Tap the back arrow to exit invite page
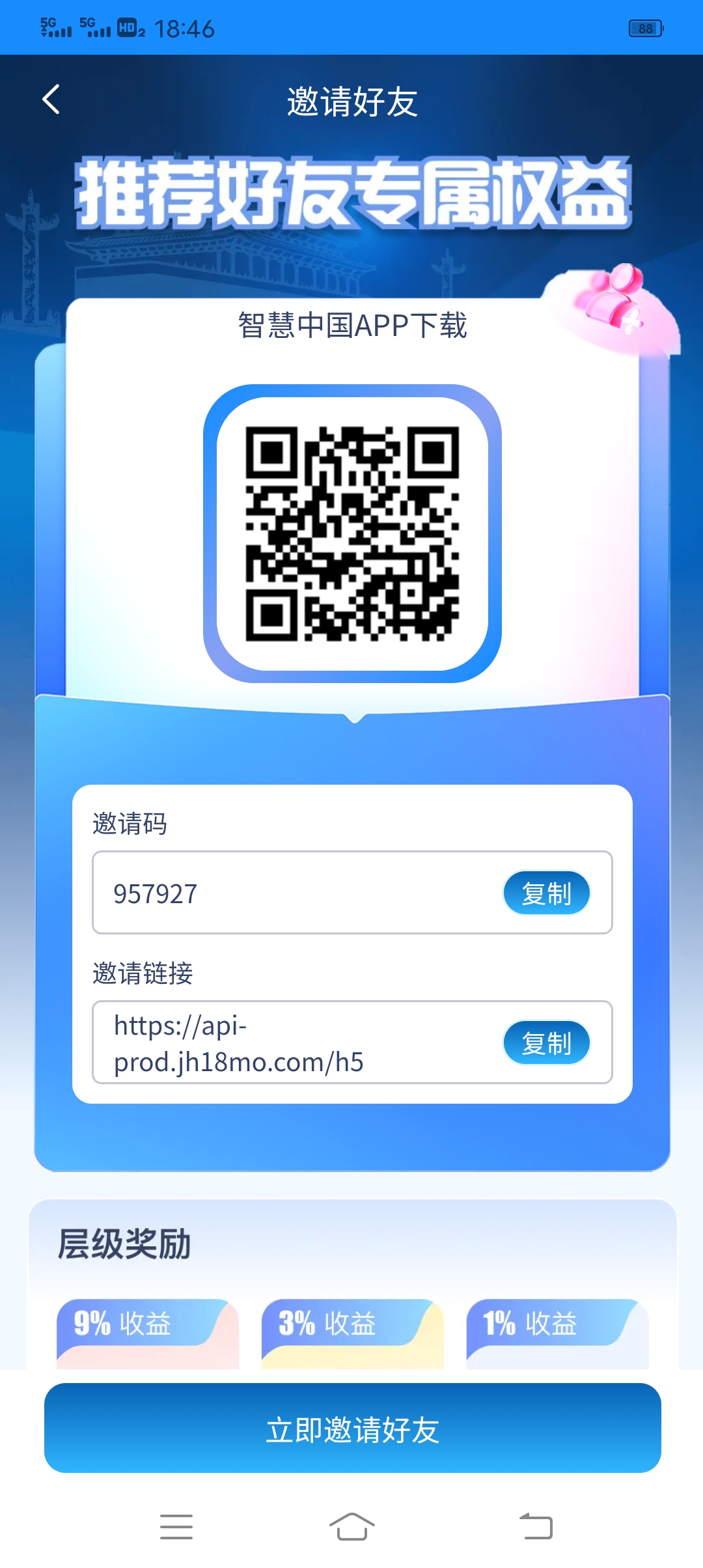Image resolution: width=703 pixels, height=1568 pixels. point(51,99)
